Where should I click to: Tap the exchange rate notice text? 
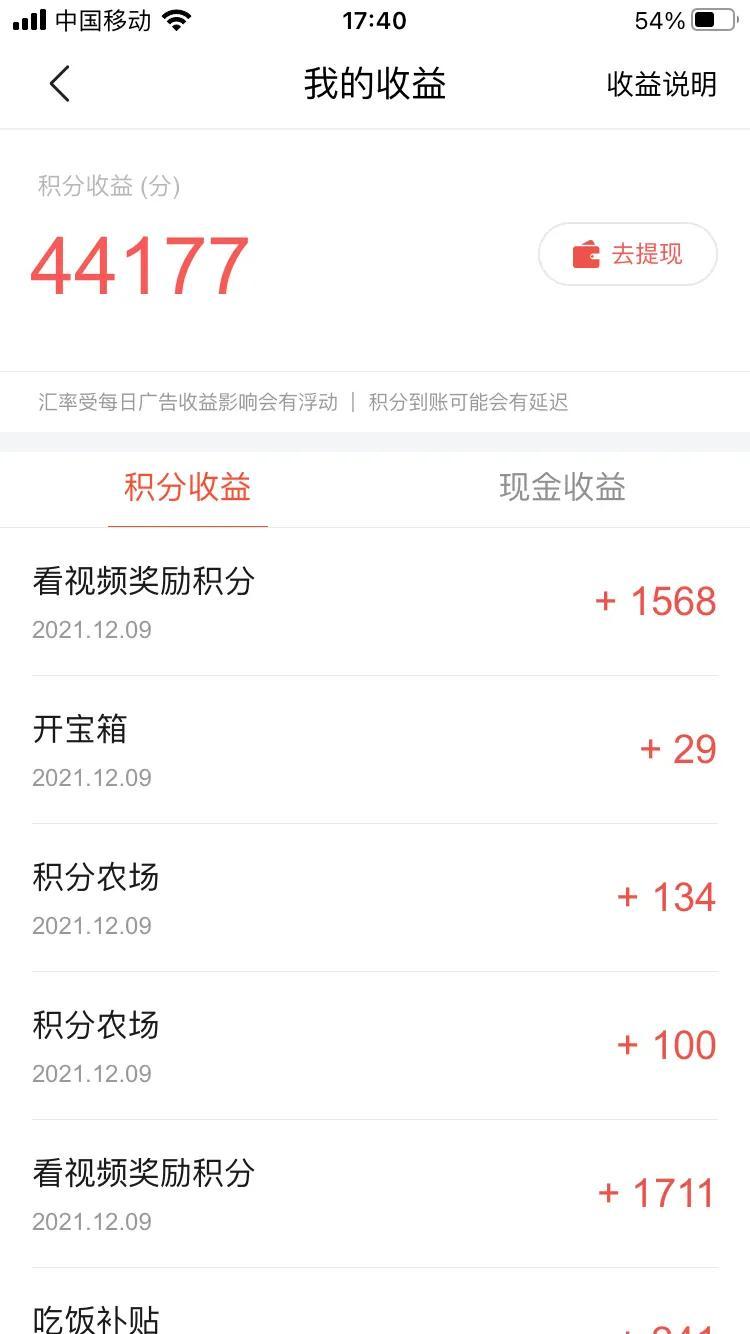[299, 402]
